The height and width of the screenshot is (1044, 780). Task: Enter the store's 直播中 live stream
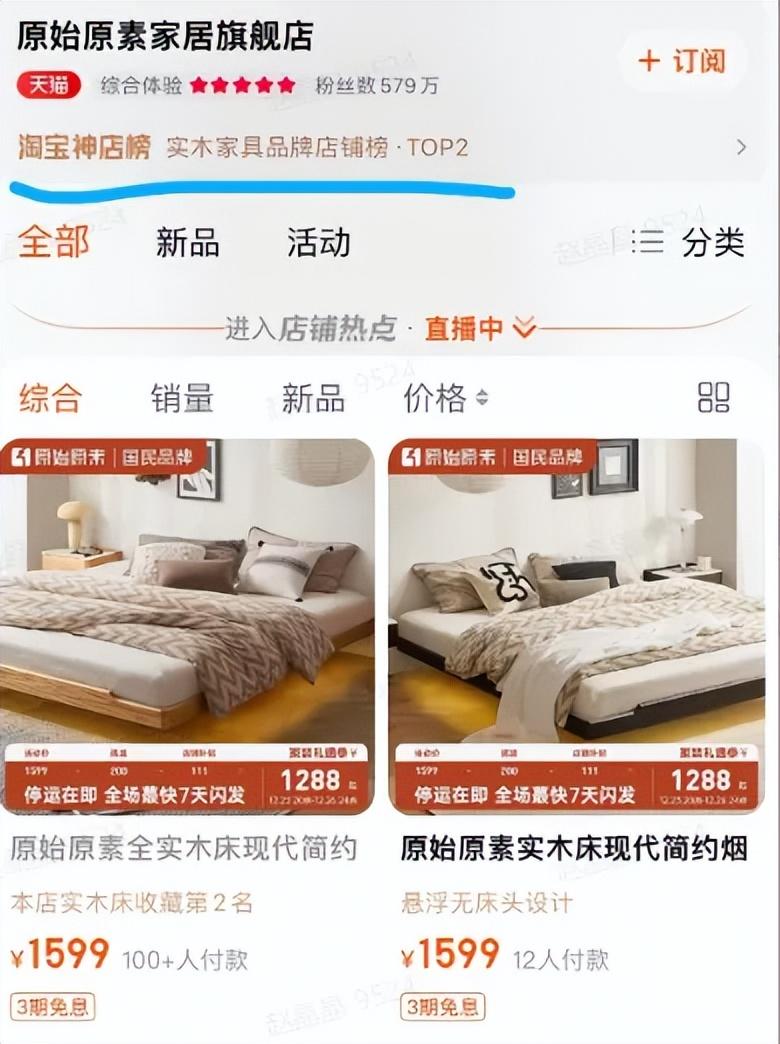[x=480, y=328]
